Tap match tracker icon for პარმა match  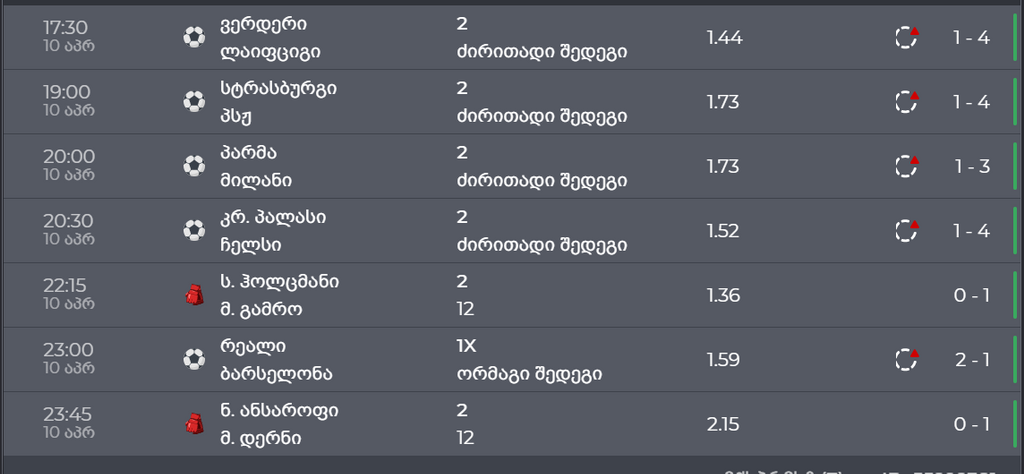[x=906, y=166]
